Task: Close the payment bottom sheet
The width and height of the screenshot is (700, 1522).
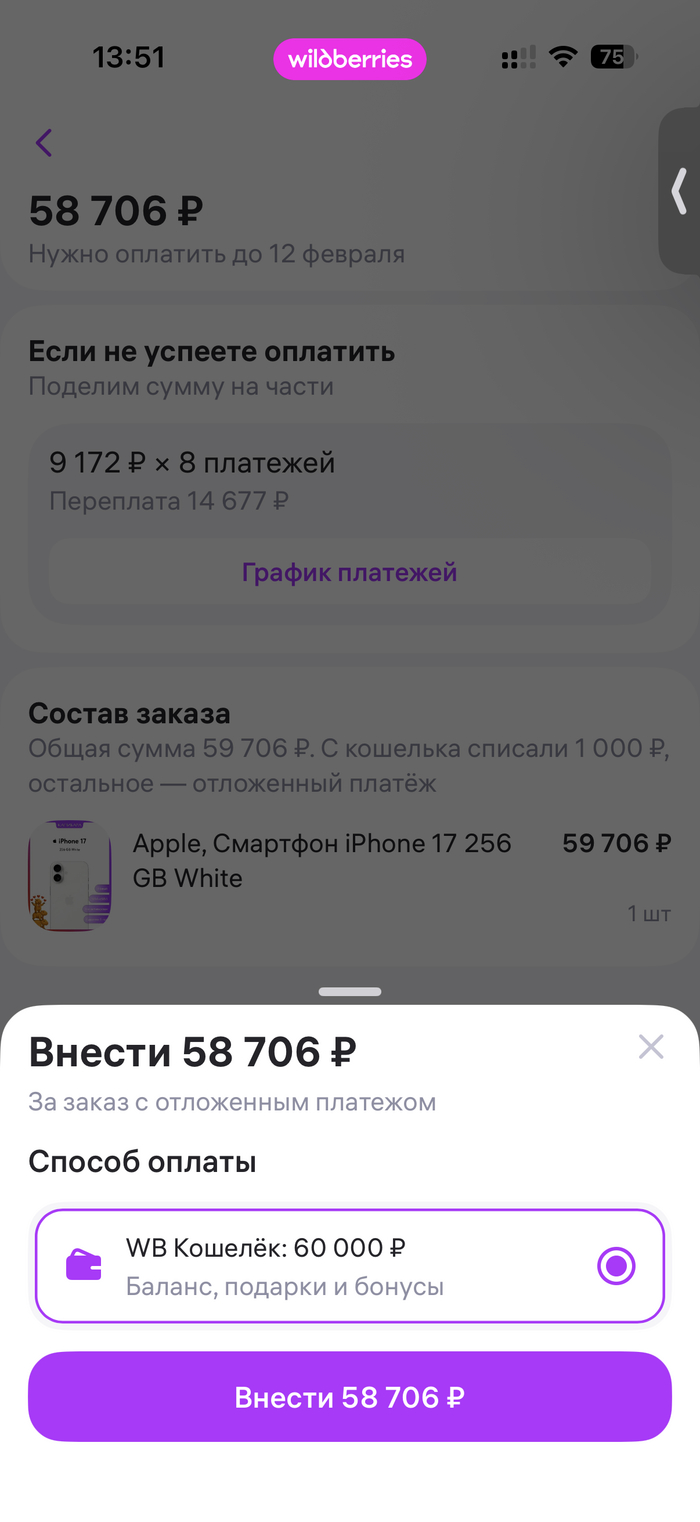Action: (651, 1047)
